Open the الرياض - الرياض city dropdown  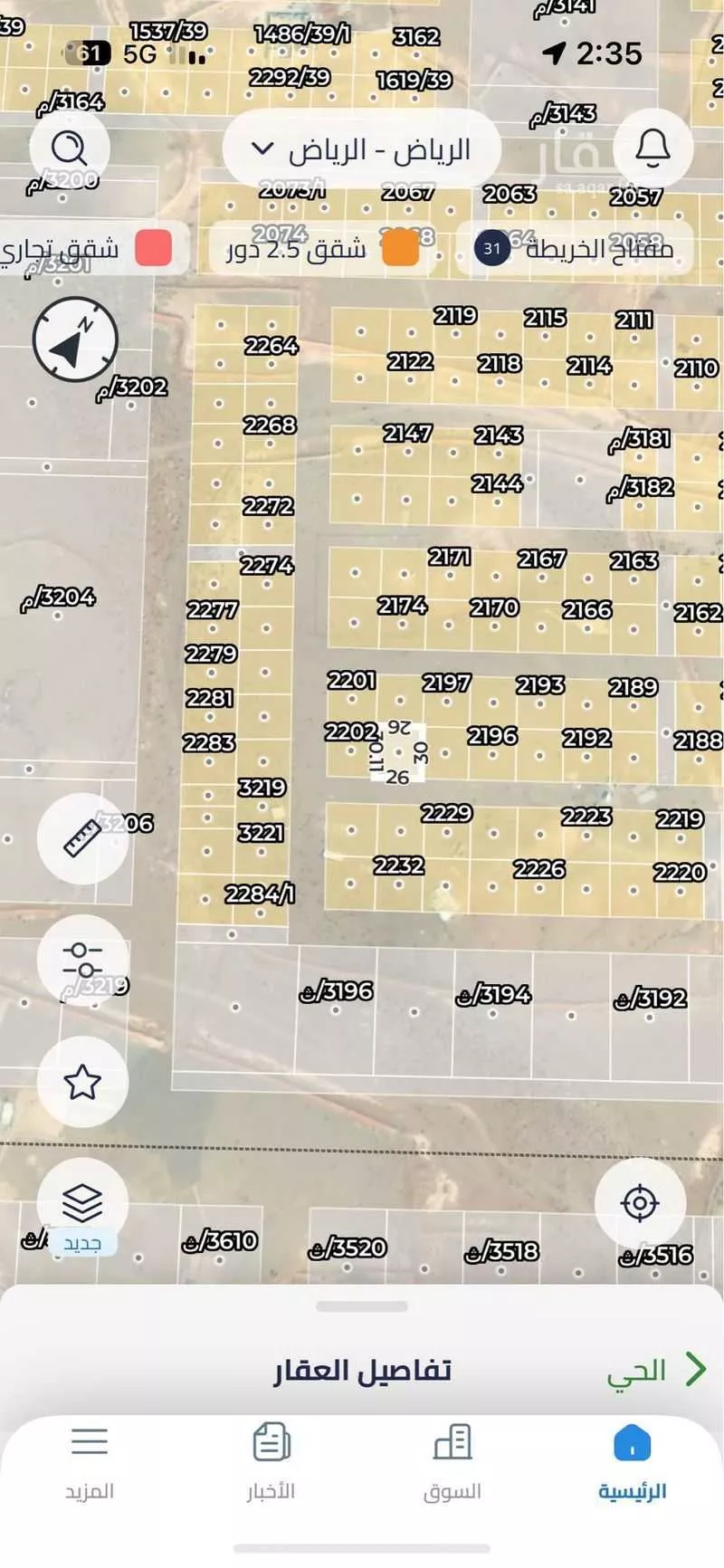click(360, 148)
